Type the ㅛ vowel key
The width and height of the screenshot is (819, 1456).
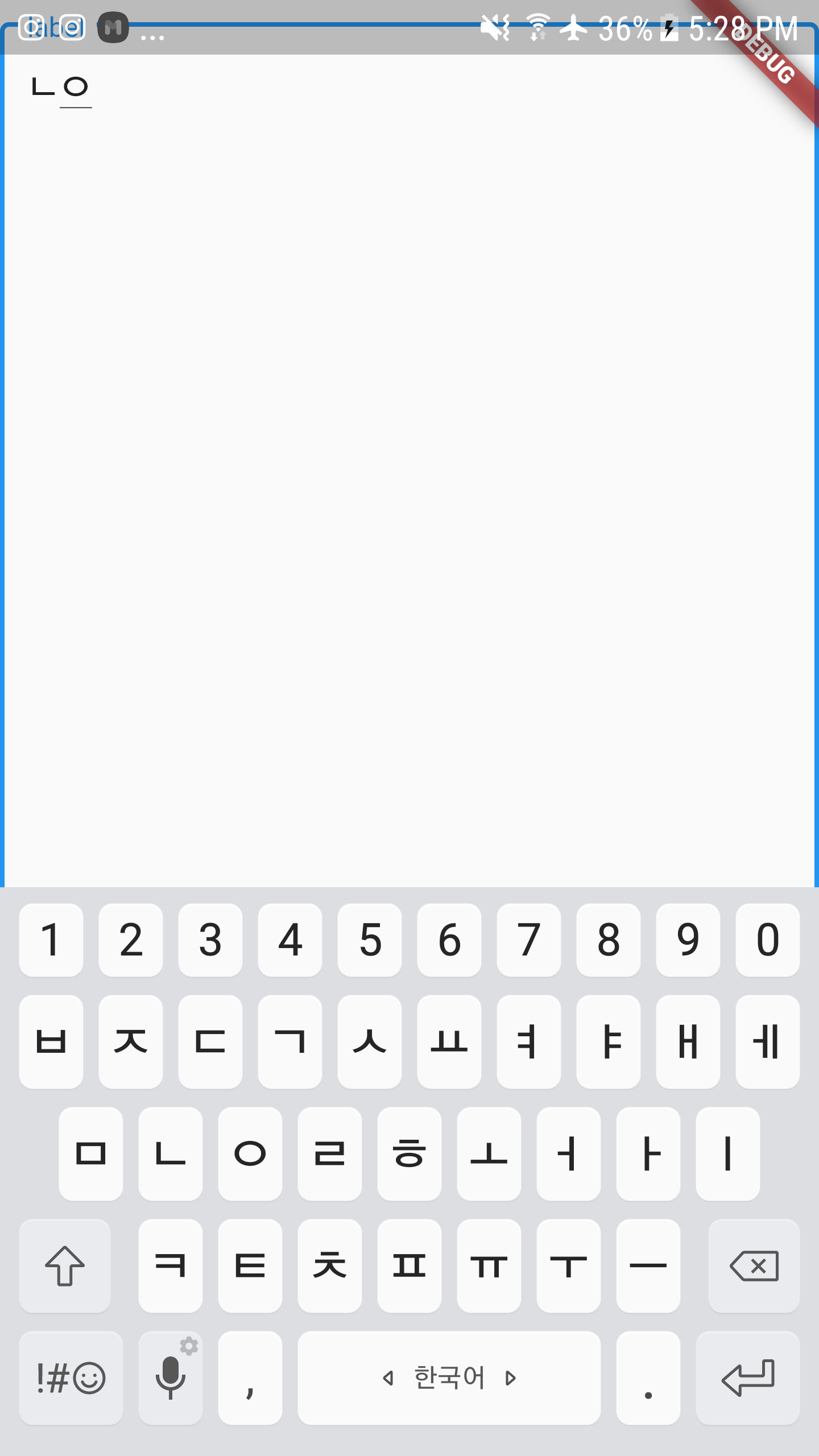(x=449, y=1041)
